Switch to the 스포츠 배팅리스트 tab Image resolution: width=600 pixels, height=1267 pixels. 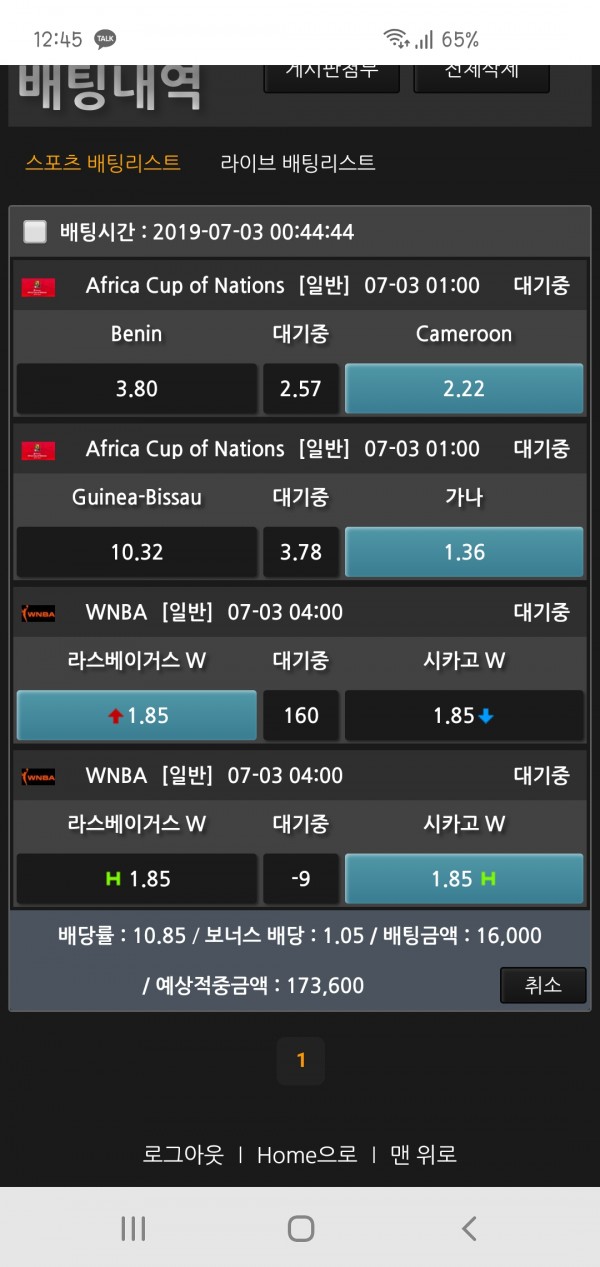click(x=104, y=163)
